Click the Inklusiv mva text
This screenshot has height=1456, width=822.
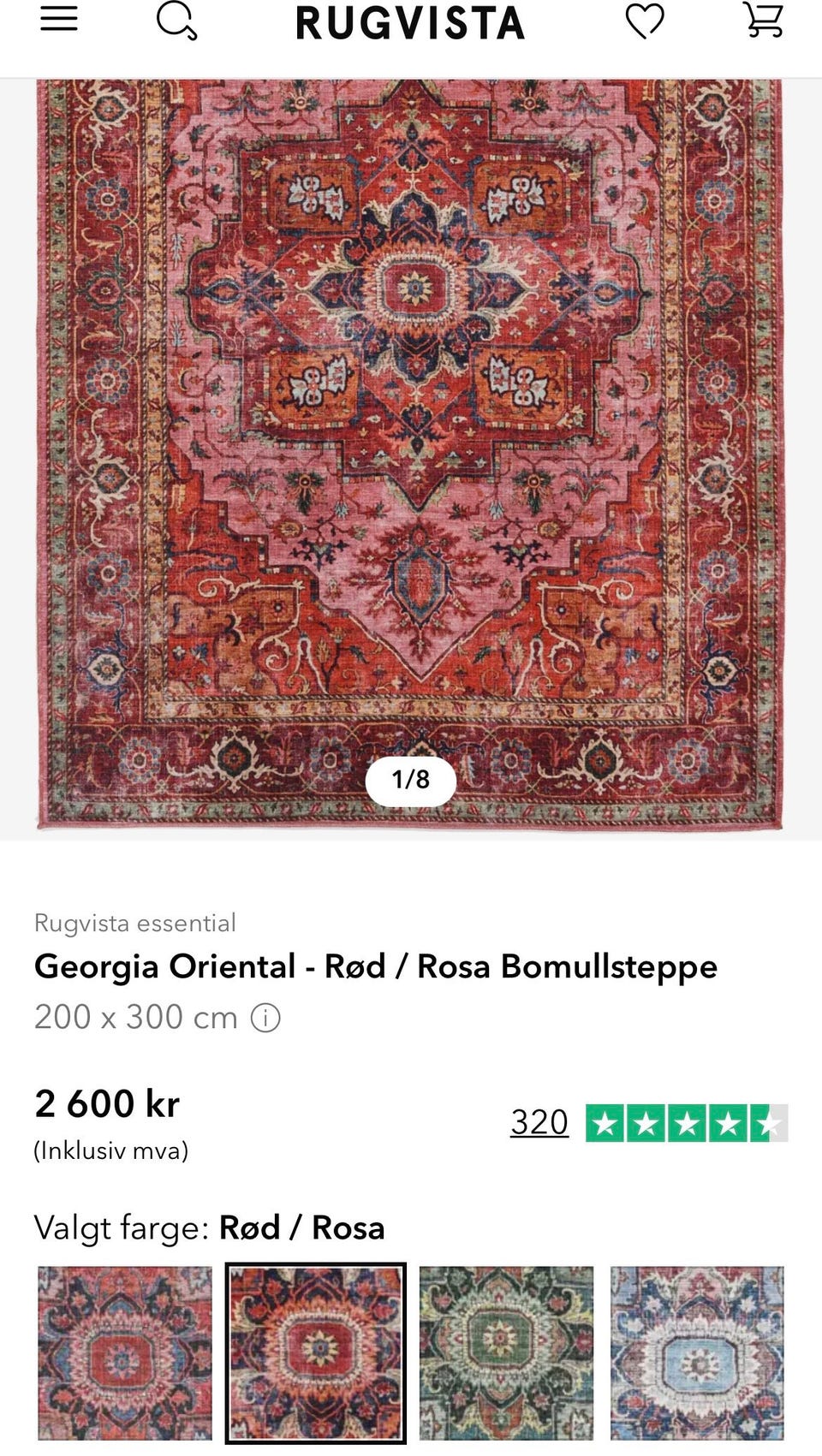(x=111, y=1150)
